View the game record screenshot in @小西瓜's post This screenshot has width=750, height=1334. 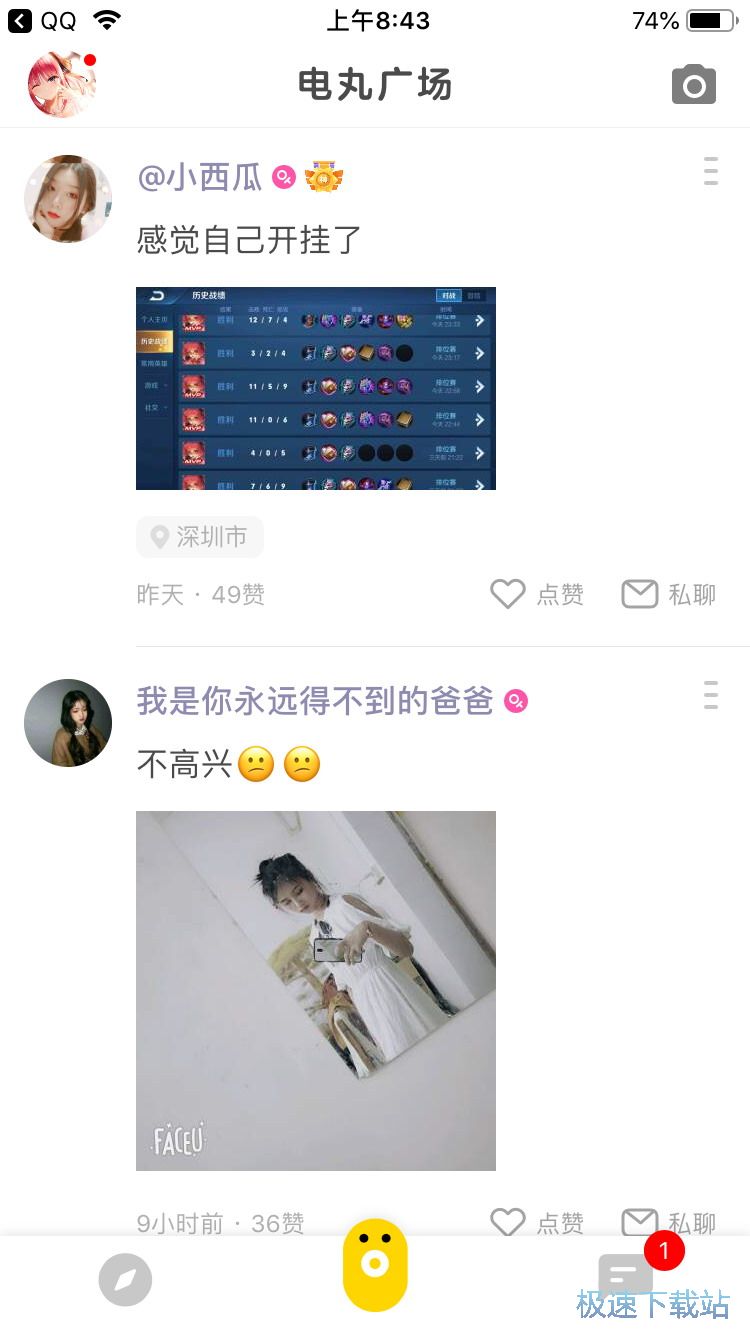[316, 388]
